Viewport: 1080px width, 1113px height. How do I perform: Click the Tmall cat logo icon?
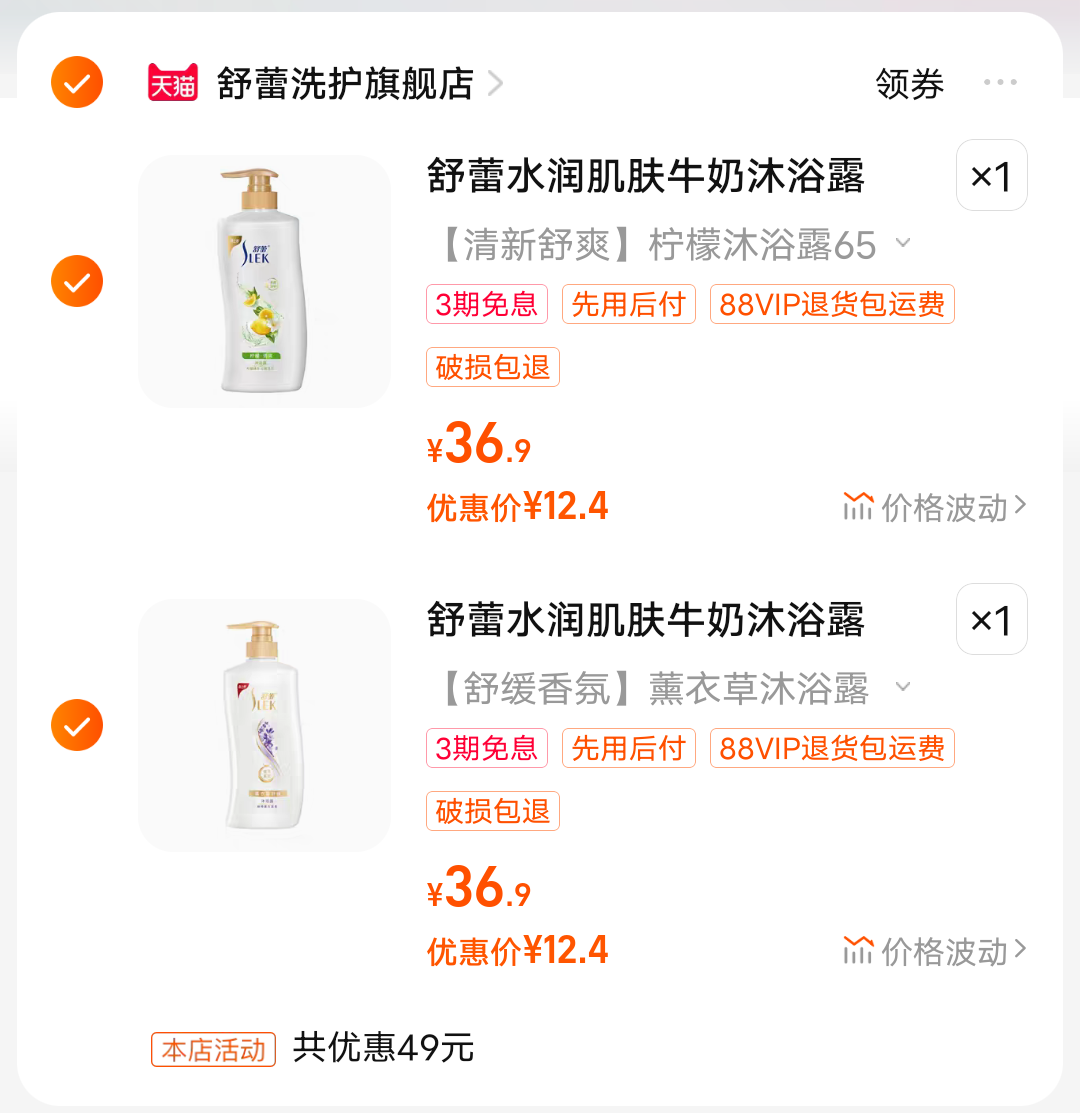[x=172, y=84]
